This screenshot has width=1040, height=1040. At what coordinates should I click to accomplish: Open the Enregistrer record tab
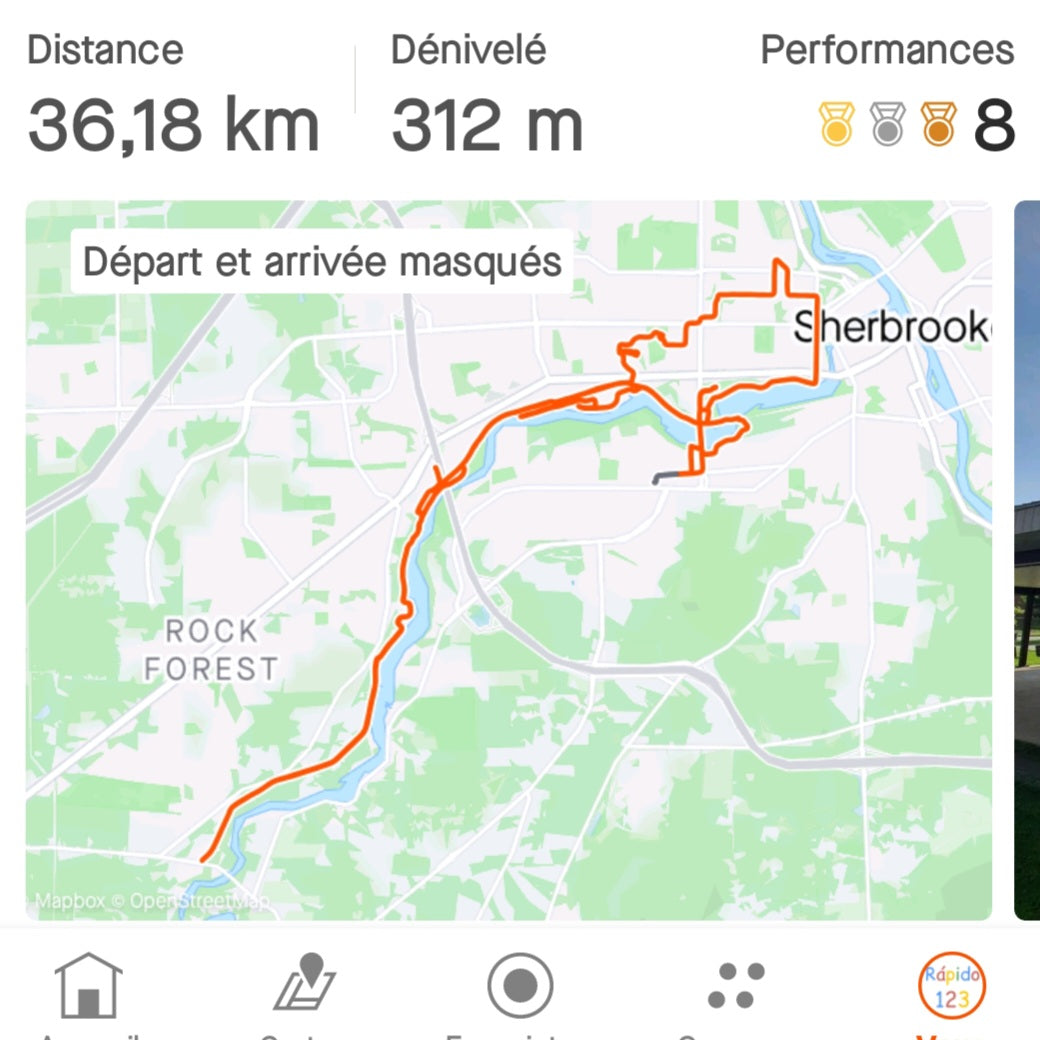click(520, 986)
